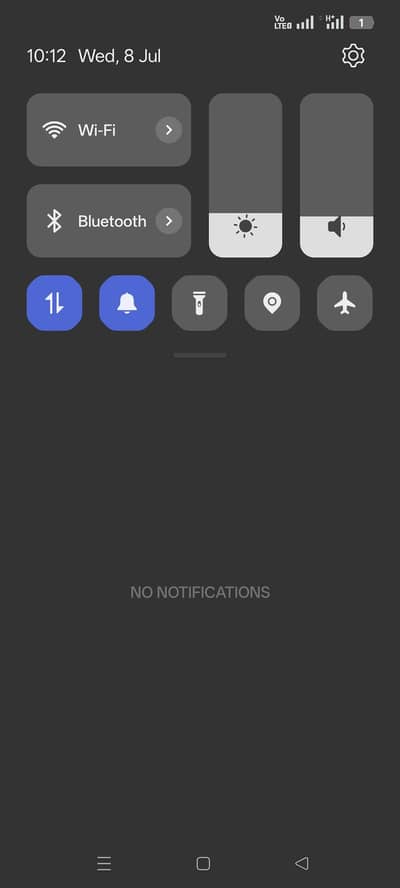Viewport: 400px width, 888px height.
Task: Turn on the flashlight
Action: click(199, 303)
